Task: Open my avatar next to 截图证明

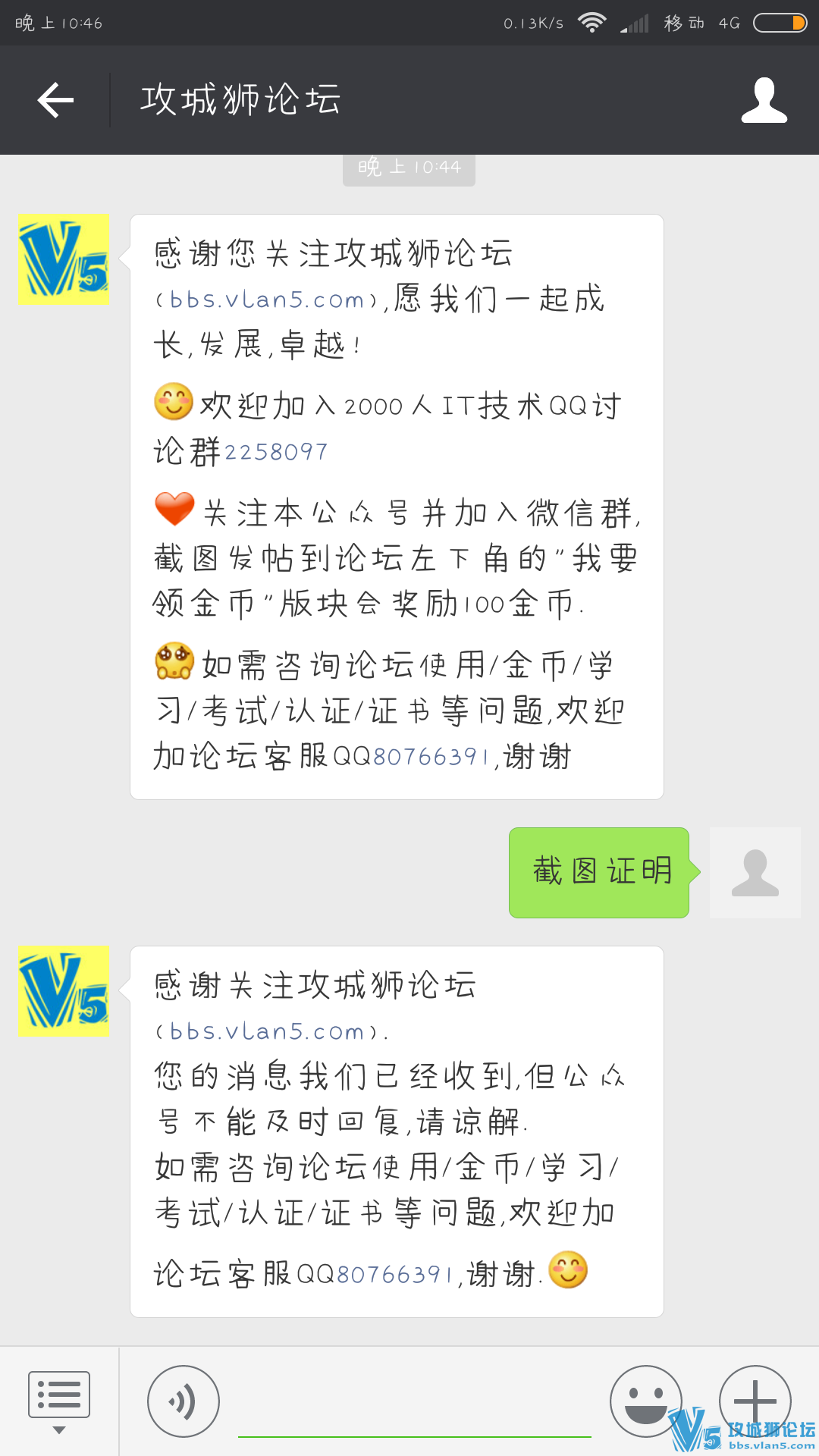Action: click(x=755, y=873)
